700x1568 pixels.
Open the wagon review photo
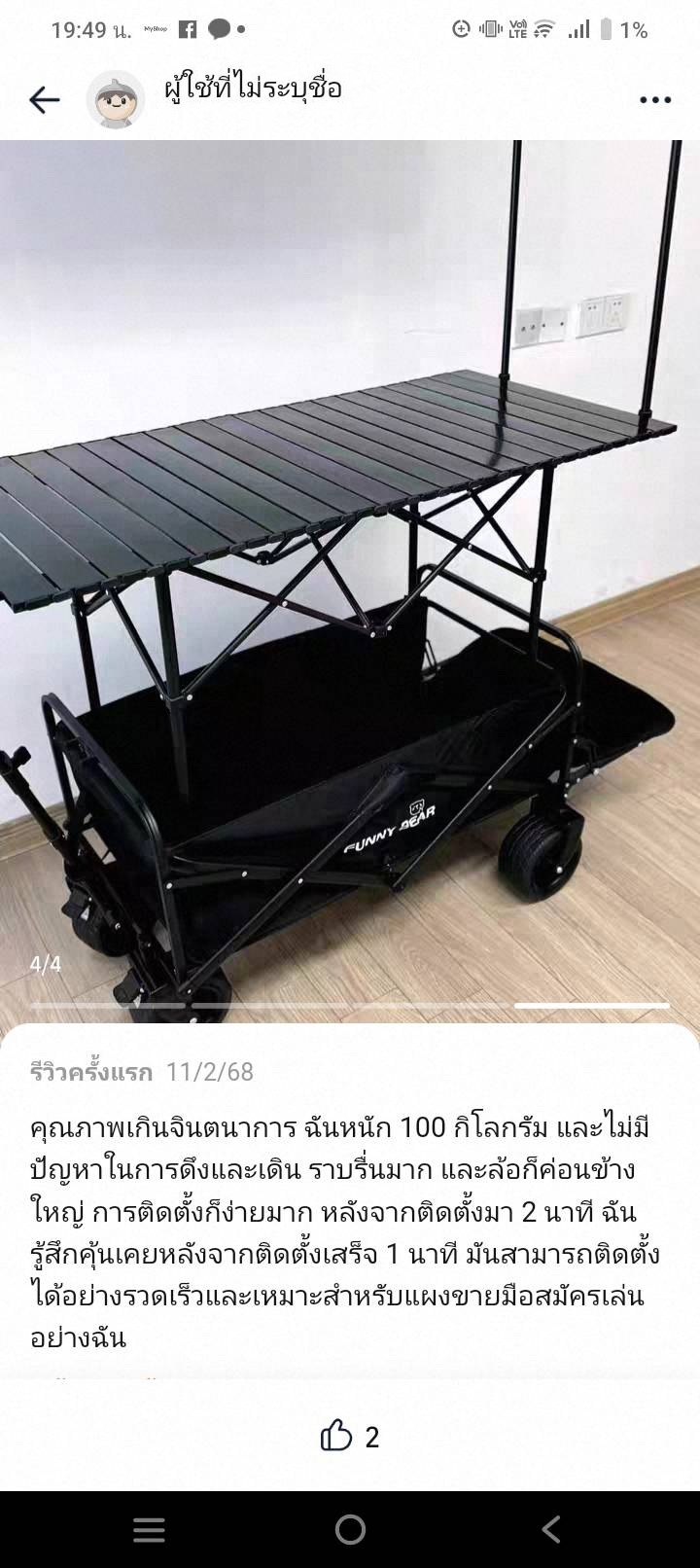point(350,584)
